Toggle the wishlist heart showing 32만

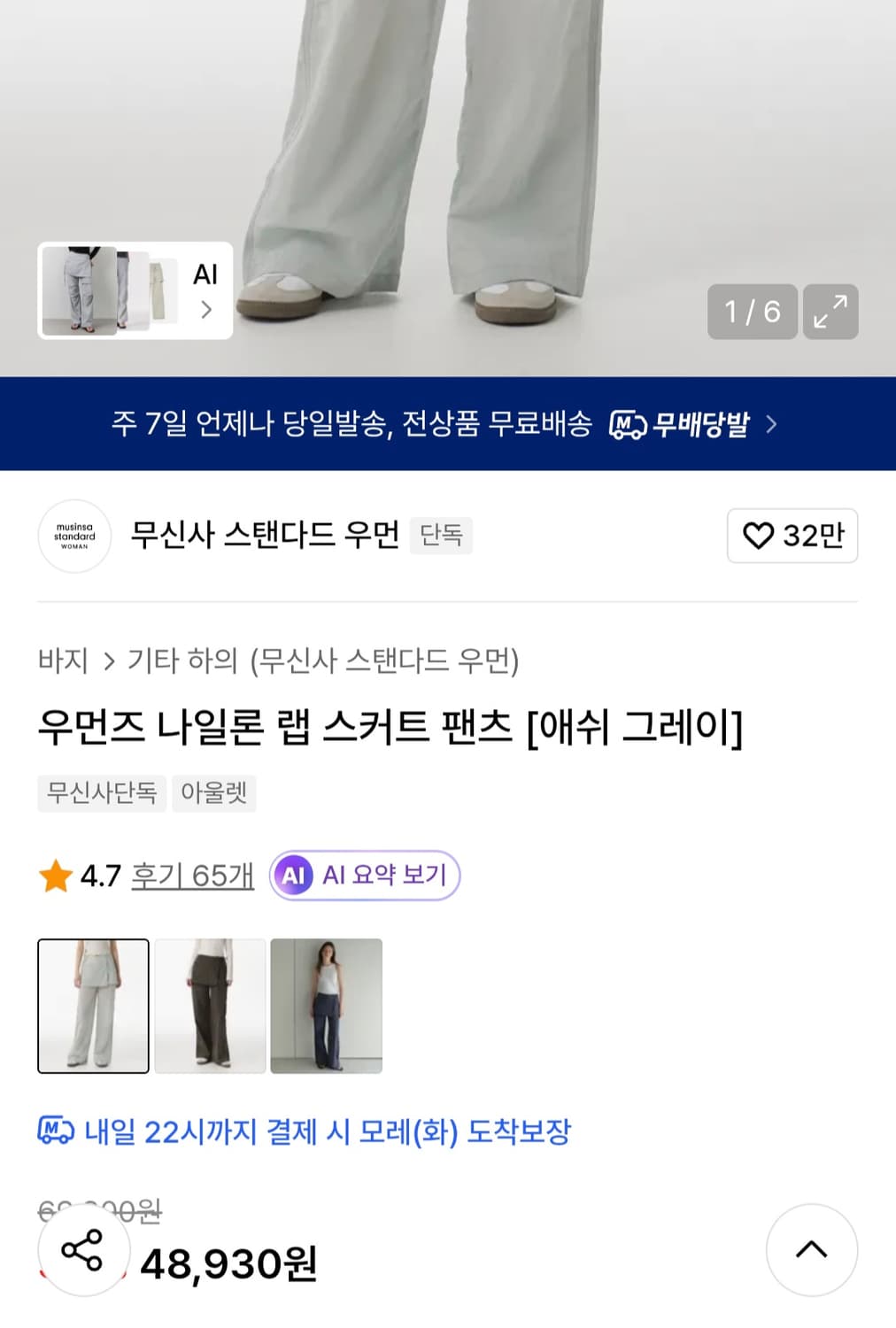coord(791,537)
